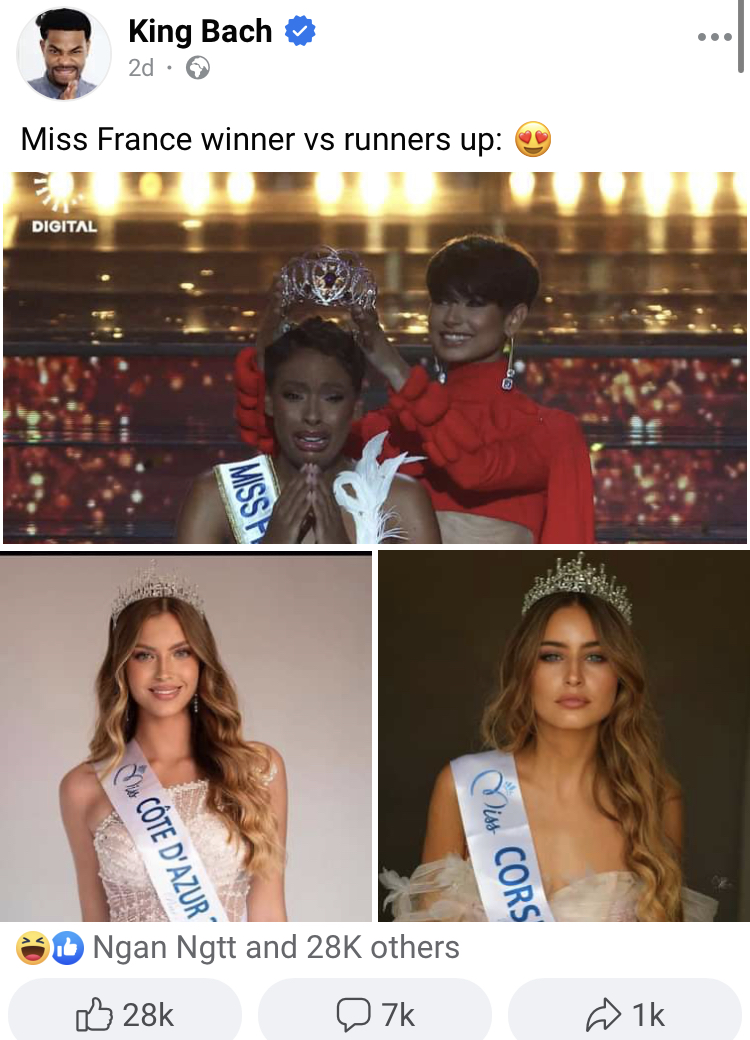Viewport: 750px width, 1040px height.
Task: Open the Miss France crowning photo
Action: (375, 358)
